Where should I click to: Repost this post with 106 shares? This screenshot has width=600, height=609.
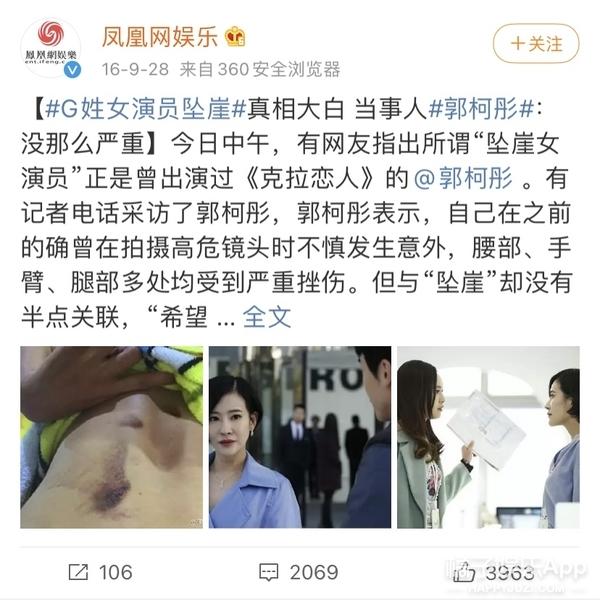(x=100, y=572)
